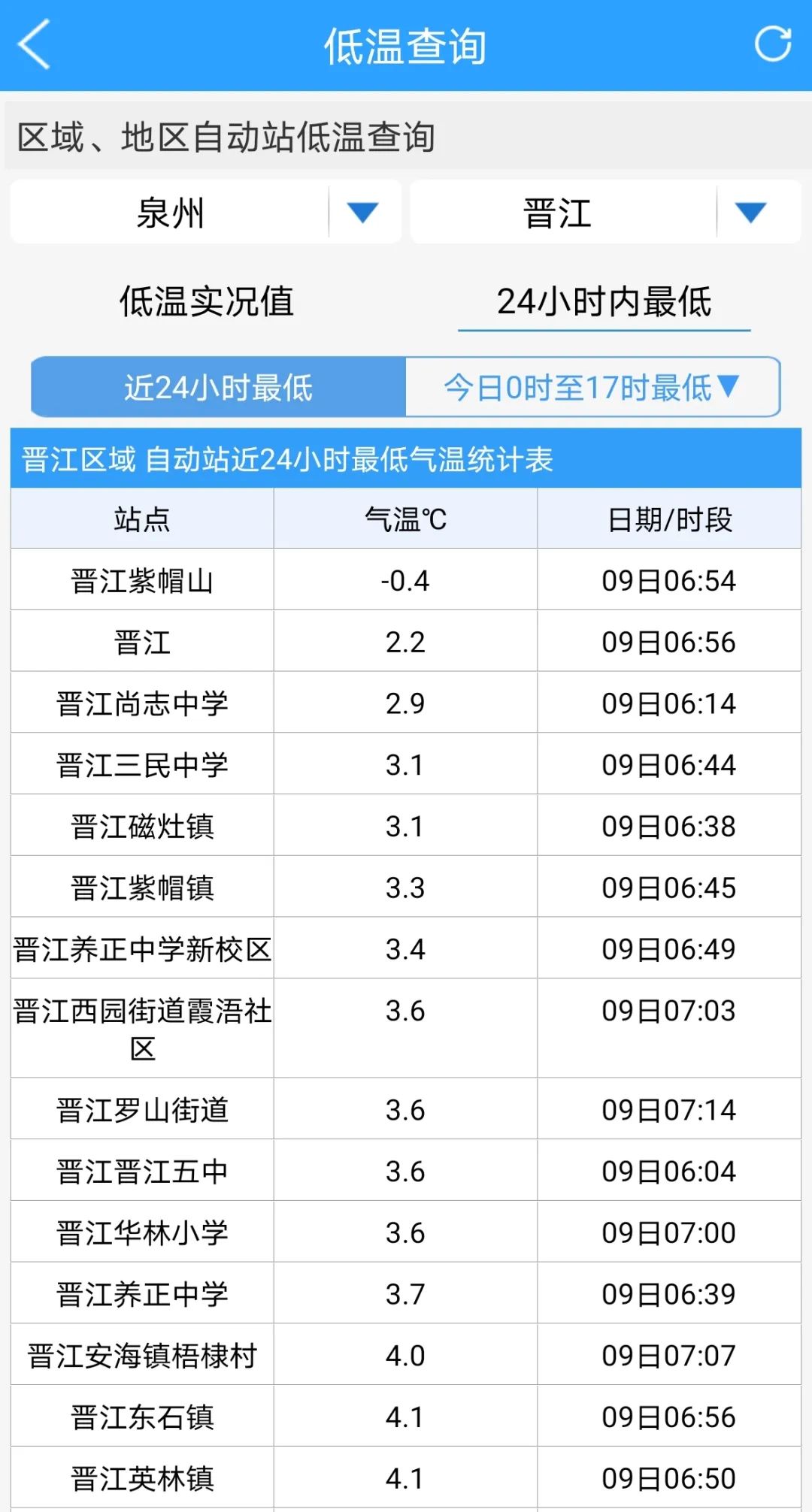Go back using the top-left arrow
The image size is (812, 1512).
35,45
